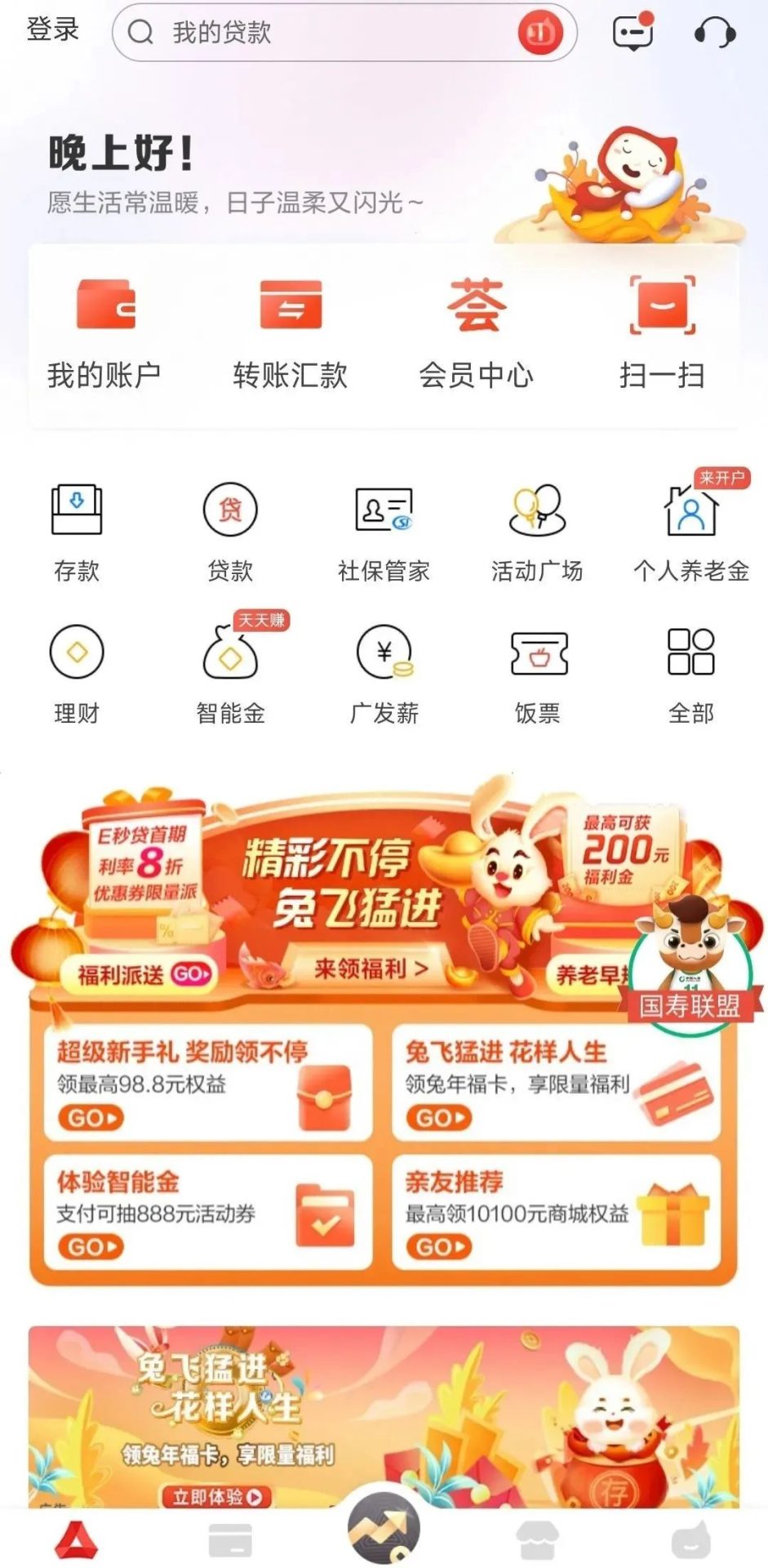
Task: Open the 我的贷款 search box
Action: point(326,33)
